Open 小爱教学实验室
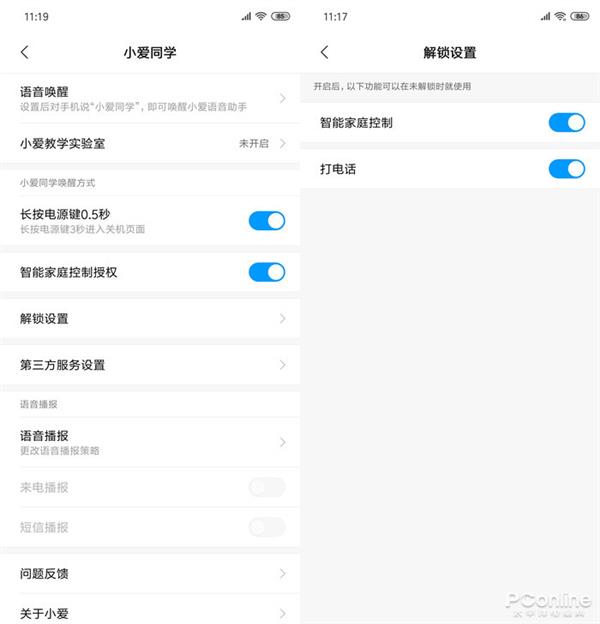 (150, 143)
